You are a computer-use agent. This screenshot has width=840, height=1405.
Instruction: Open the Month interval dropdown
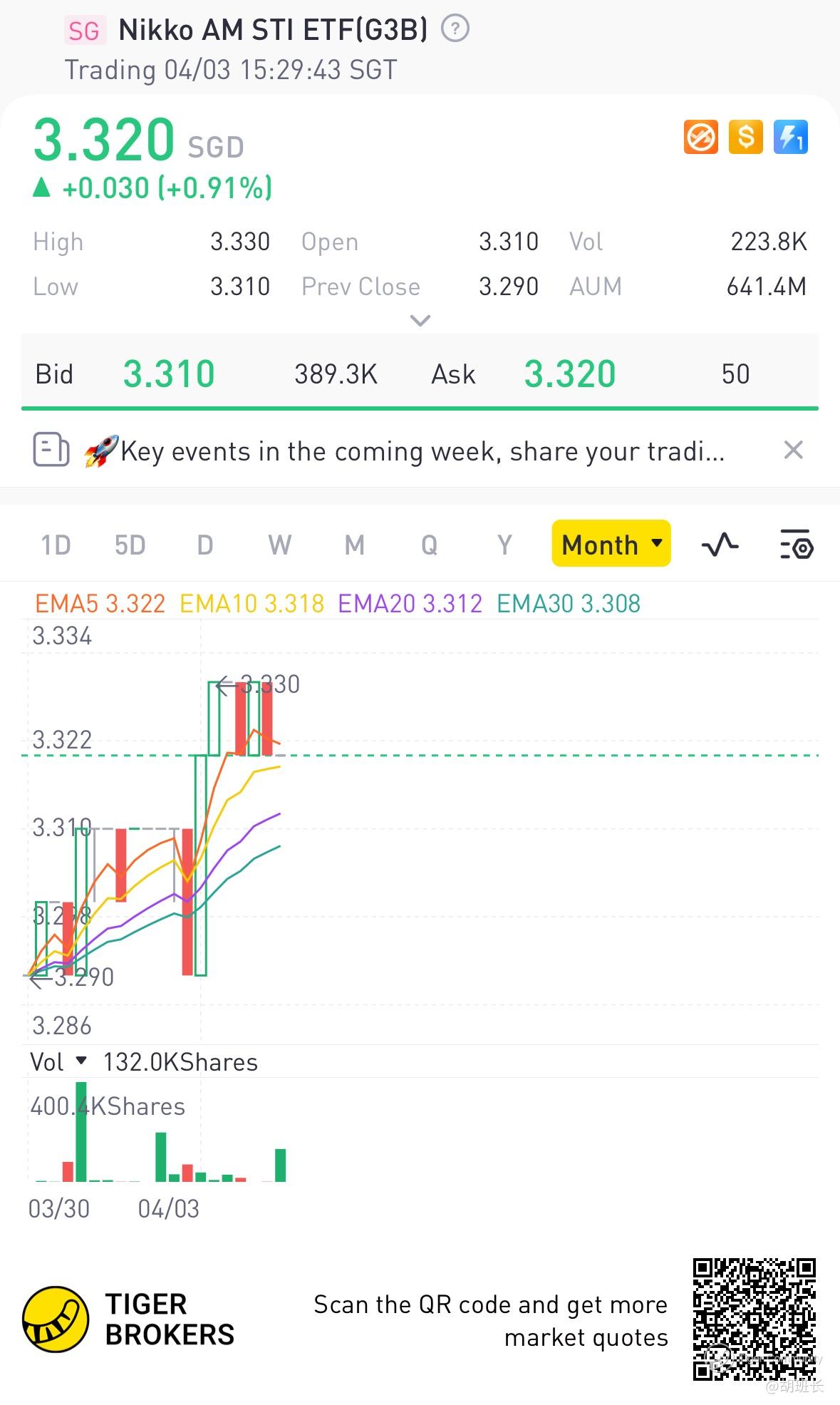coord(611,544)
